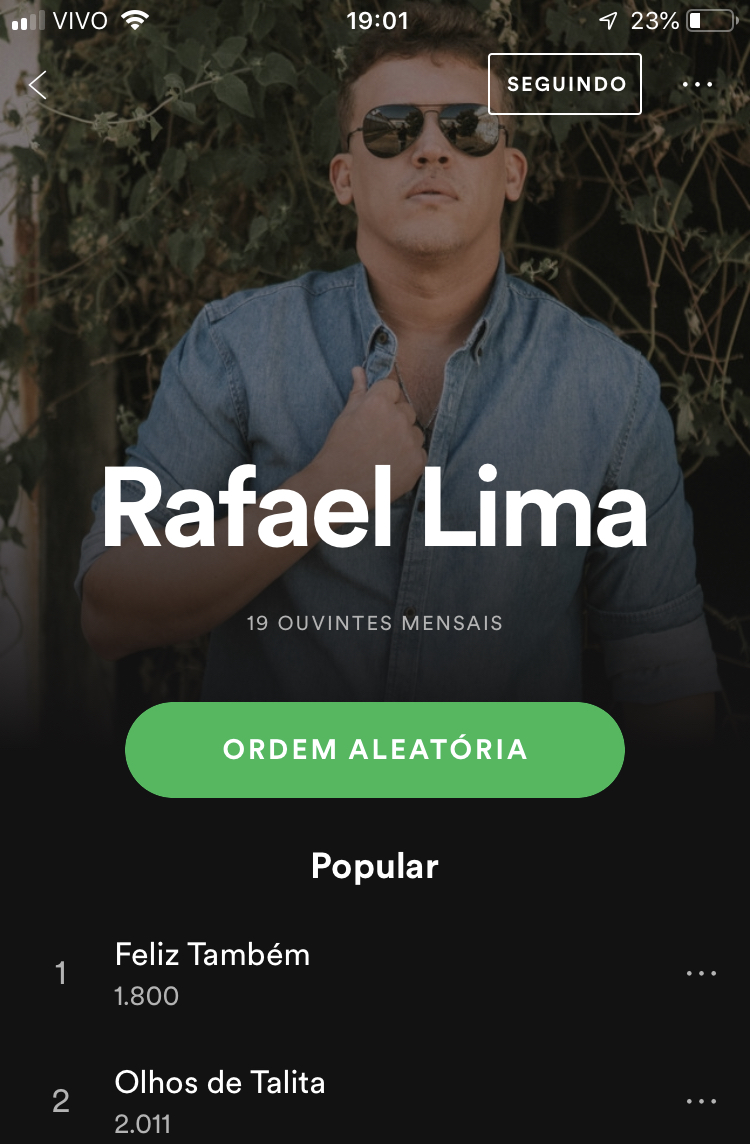Tap the SEGUINDO button to unfollow the artist

(565, 84)
